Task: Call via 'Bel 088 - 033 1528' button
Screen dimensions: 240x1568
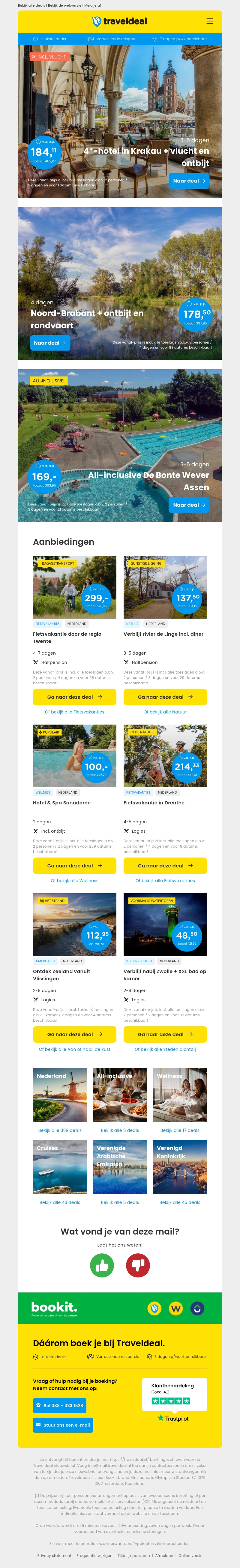Action: pyautogui.click(x=60, y=1406)
